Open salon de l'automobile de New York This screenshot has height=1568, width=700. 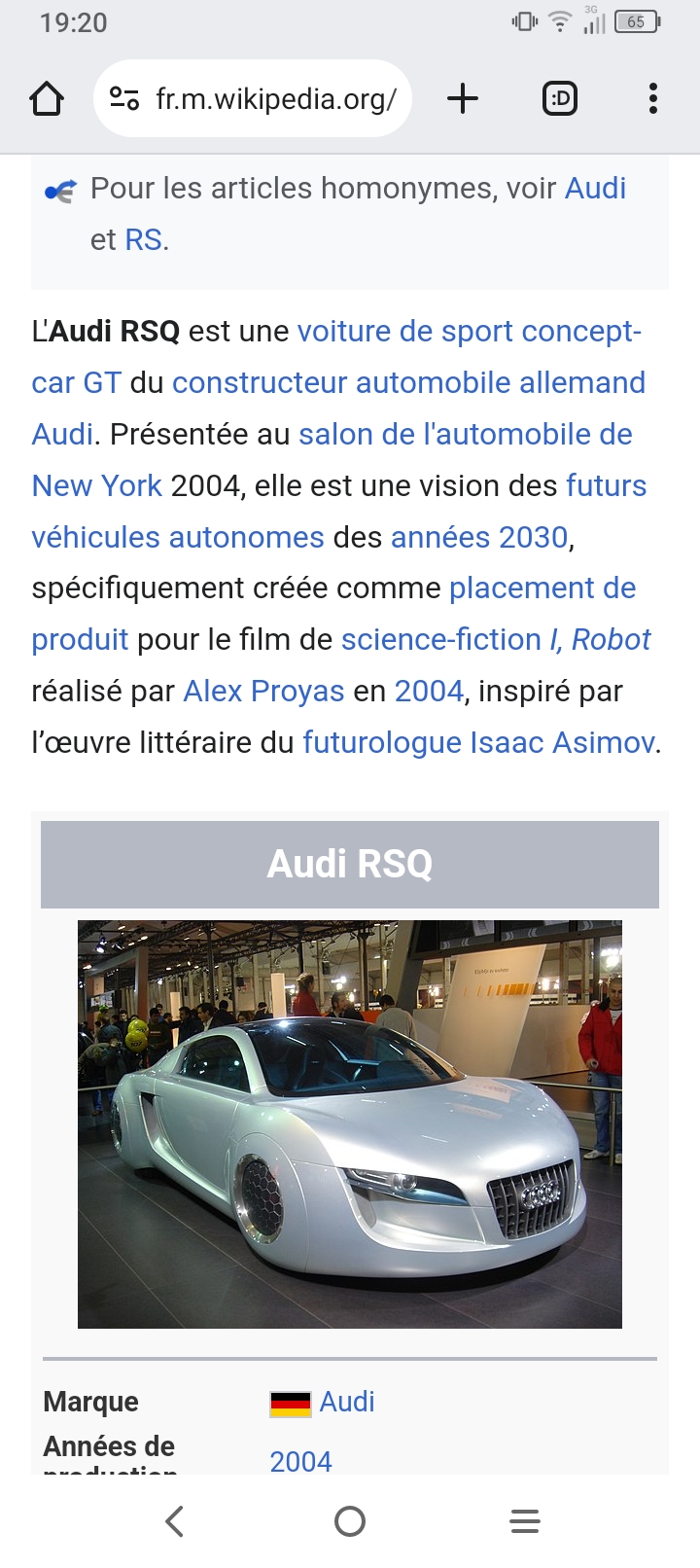(x=465, y=434)
